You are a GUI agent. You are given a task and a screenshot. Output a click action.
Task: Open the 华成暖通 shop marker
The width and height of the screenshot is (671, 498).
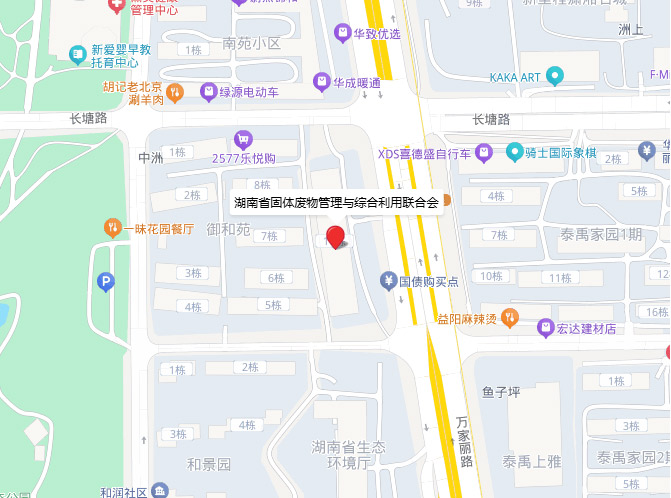click(322, 81)
